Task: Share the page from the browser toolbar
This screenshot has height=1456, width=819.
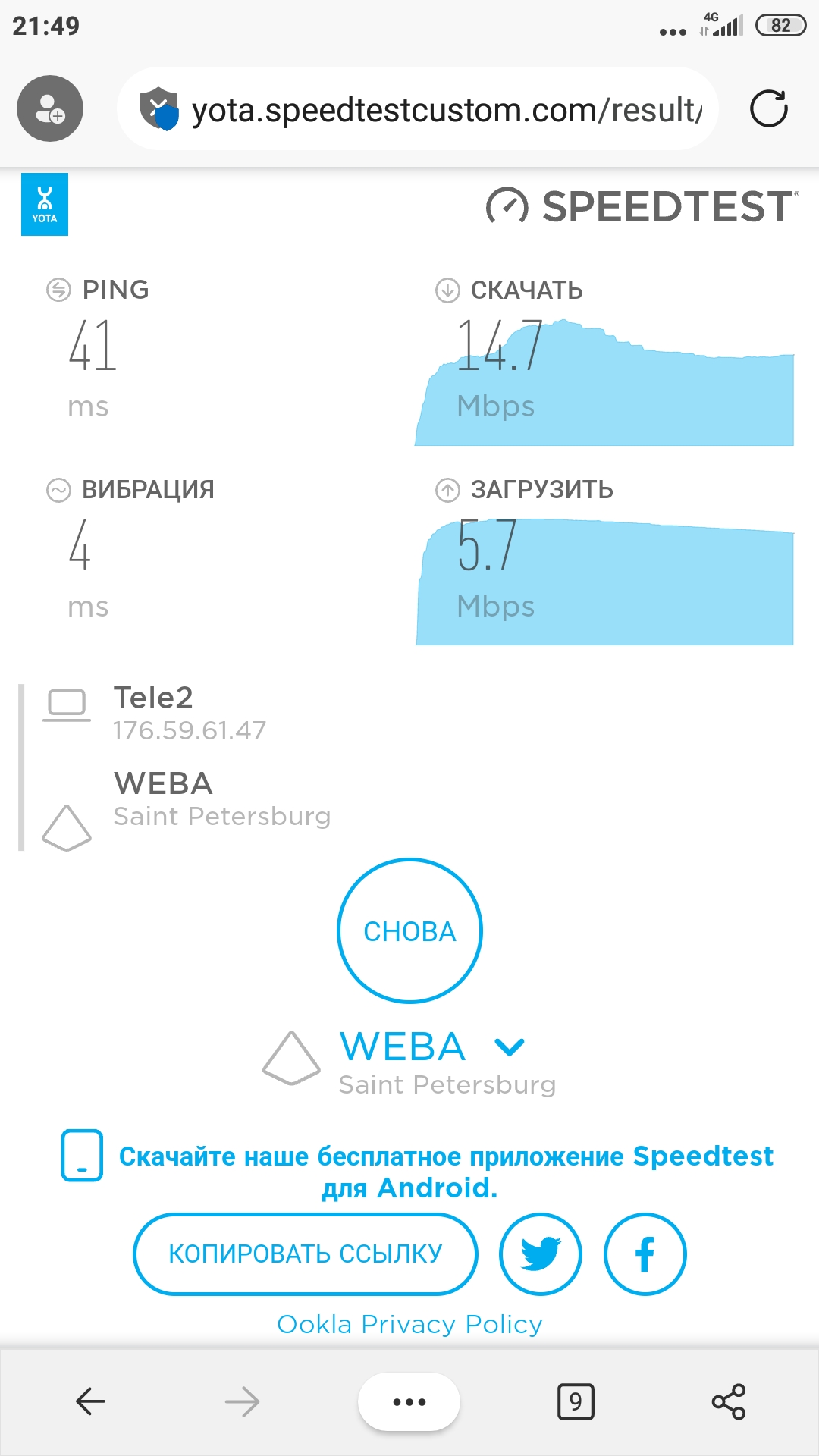Action: pyautogui.click(x=729, y=1401)
